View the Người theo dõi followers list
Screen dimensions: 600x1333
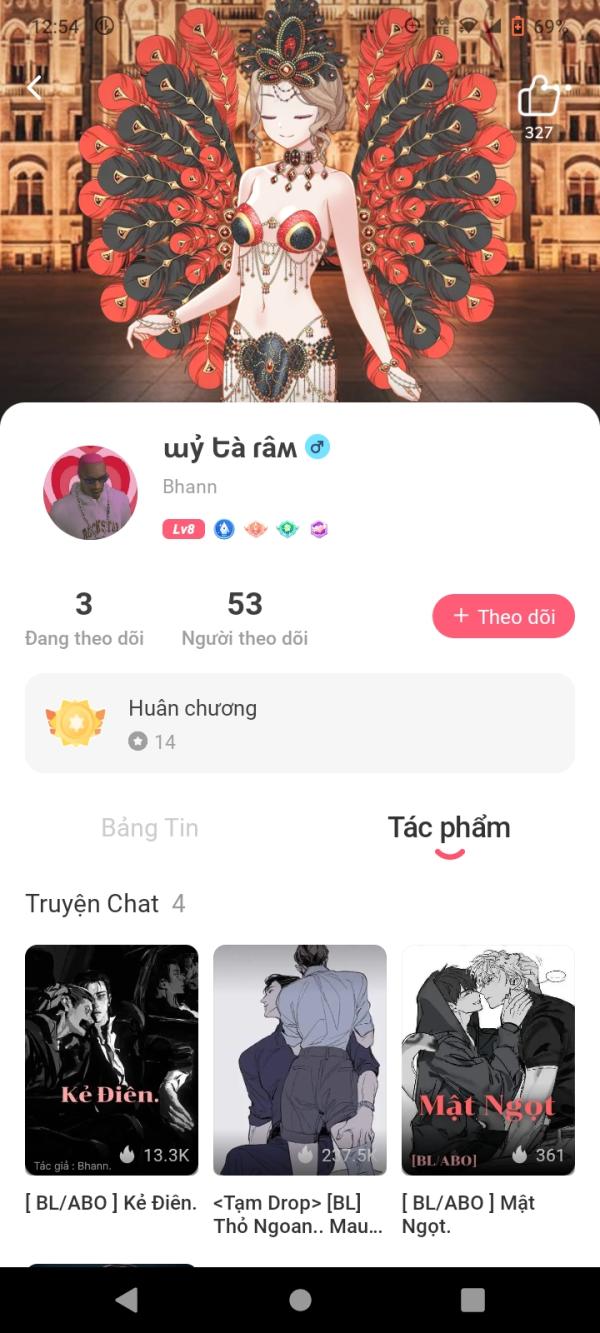244,619
